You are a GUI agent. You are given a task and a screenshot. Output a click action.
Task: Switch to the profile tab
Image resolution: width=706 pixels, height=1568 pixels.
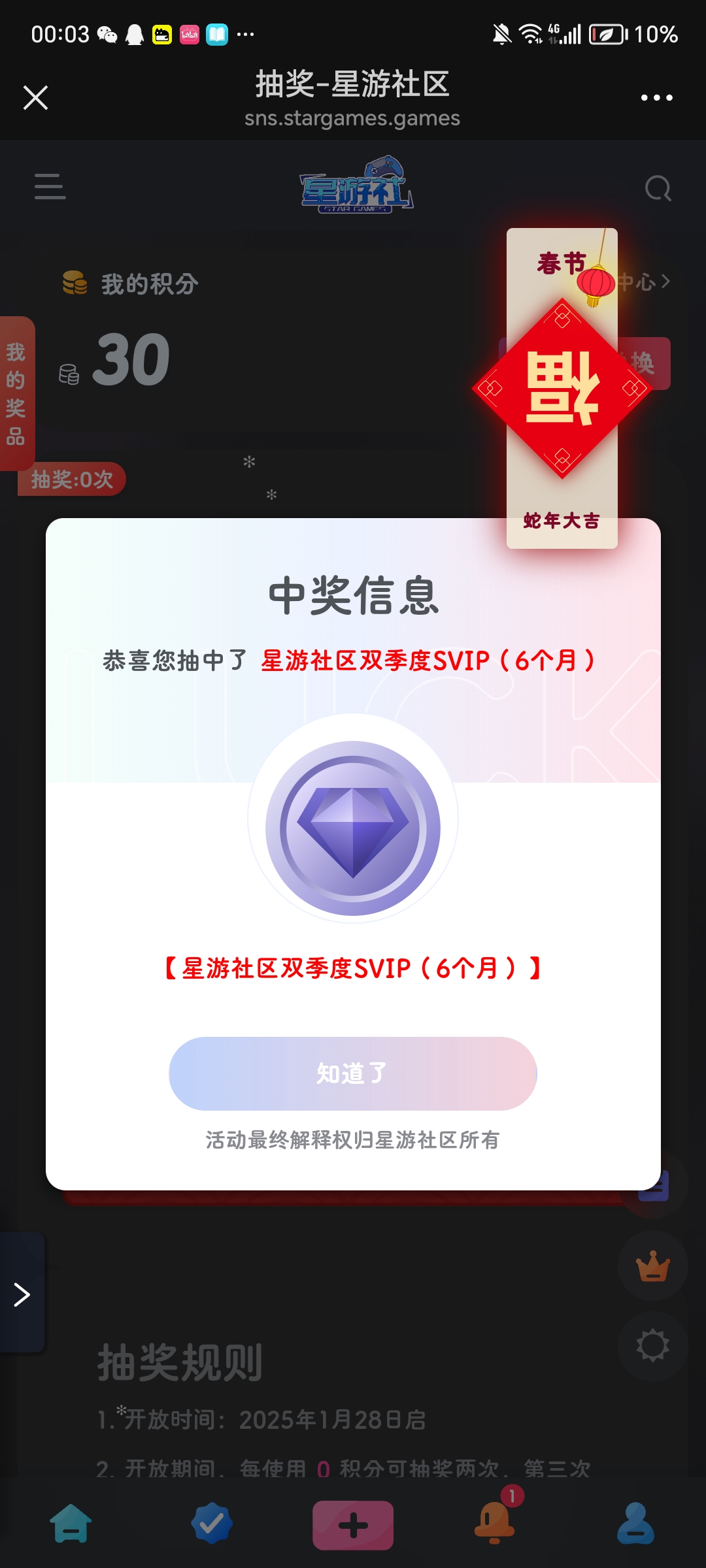pos(635,1524)
